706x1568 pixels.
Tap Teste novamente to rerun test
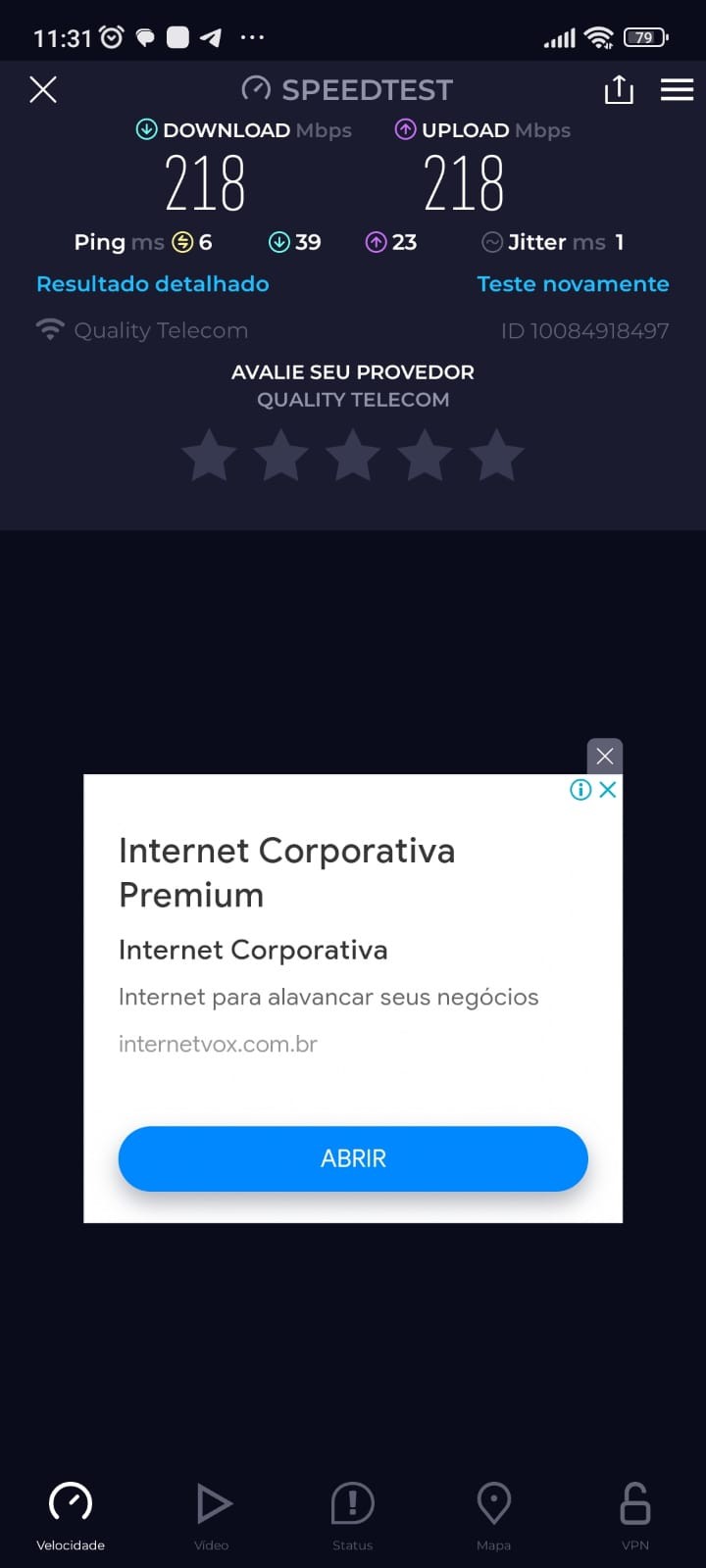click(x=573, y=284)
